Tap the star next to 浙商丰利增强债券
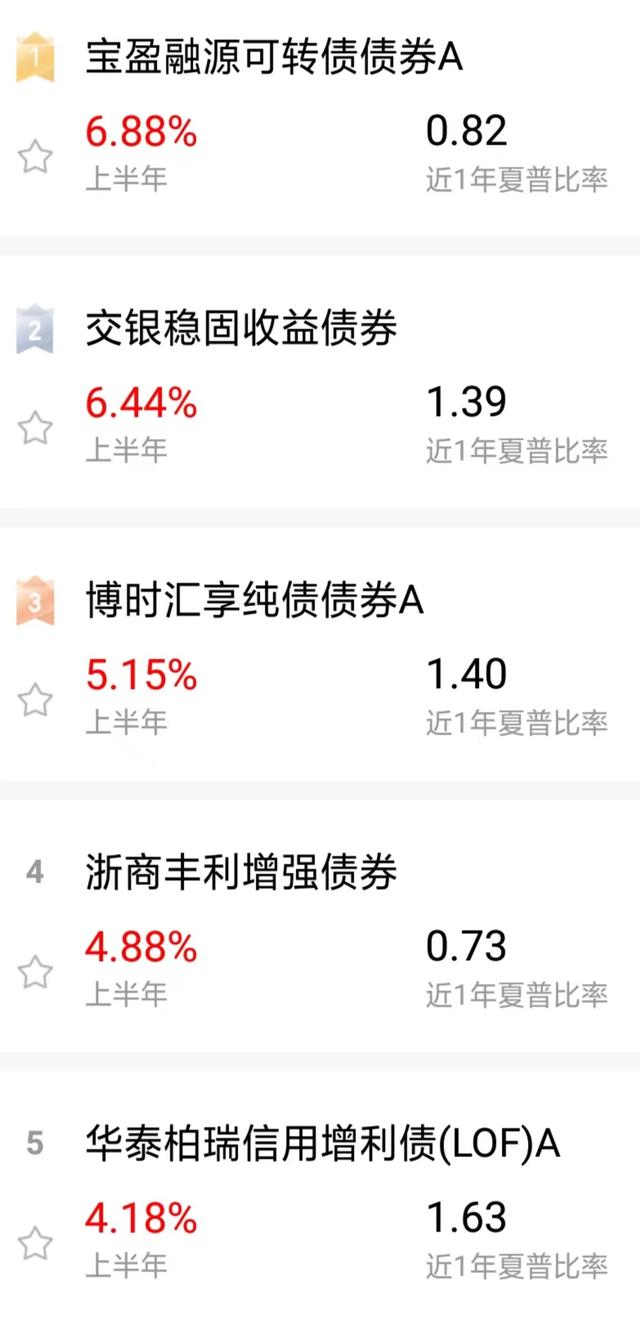The height and width of the screenshot is (1323, 640). [x=36, y=971]
